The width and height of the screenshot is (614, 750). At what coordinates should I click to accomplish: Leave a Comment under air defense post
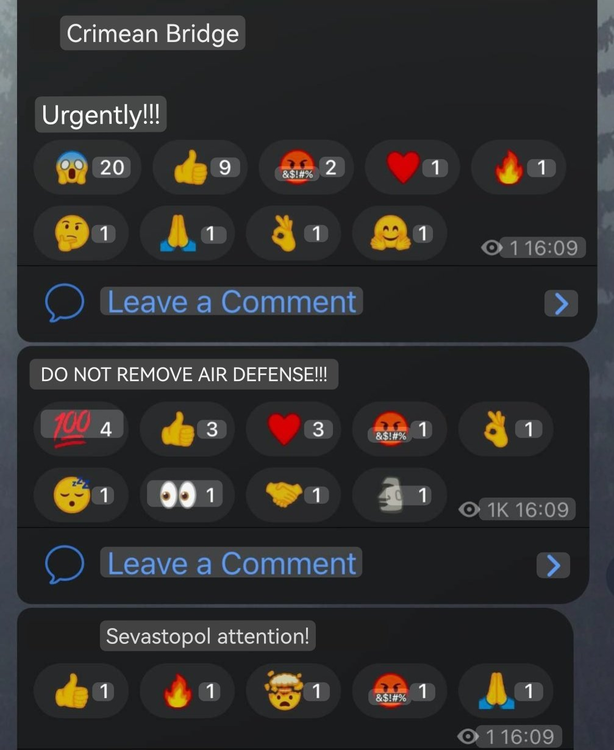231,564
